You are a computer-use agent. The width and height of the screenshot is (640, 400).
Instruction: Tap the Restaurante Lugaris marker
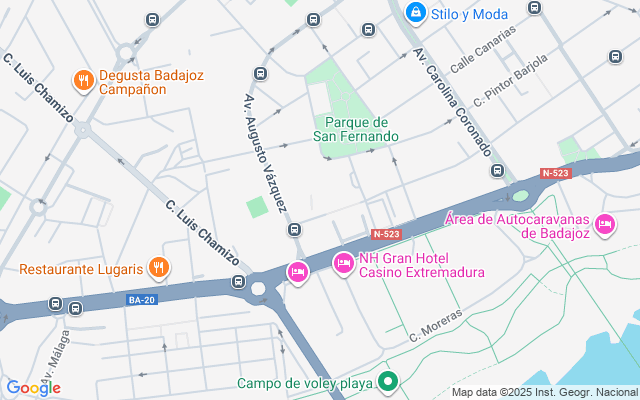158,268
